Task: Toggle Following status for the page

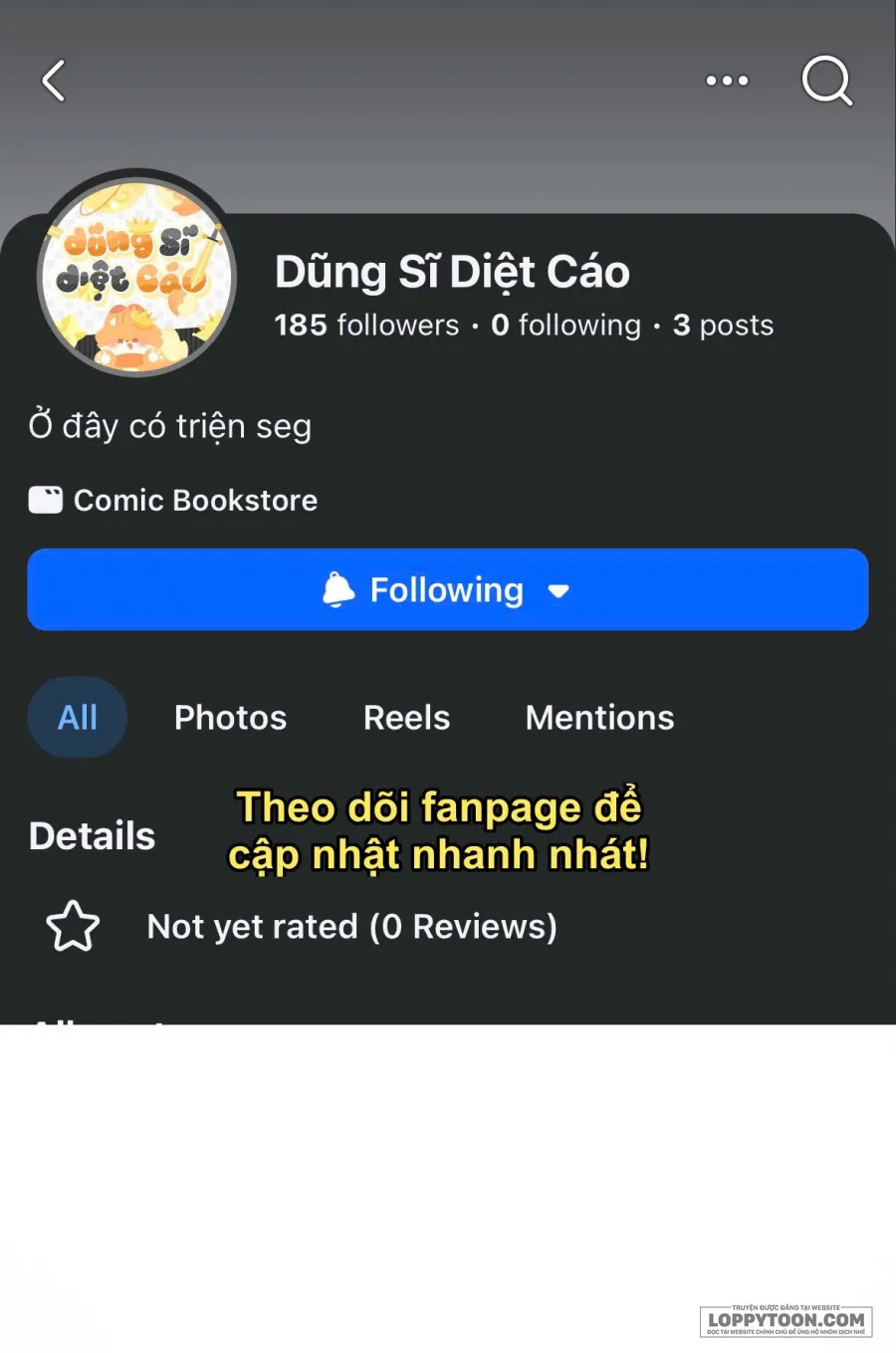Action: [448, 589]
